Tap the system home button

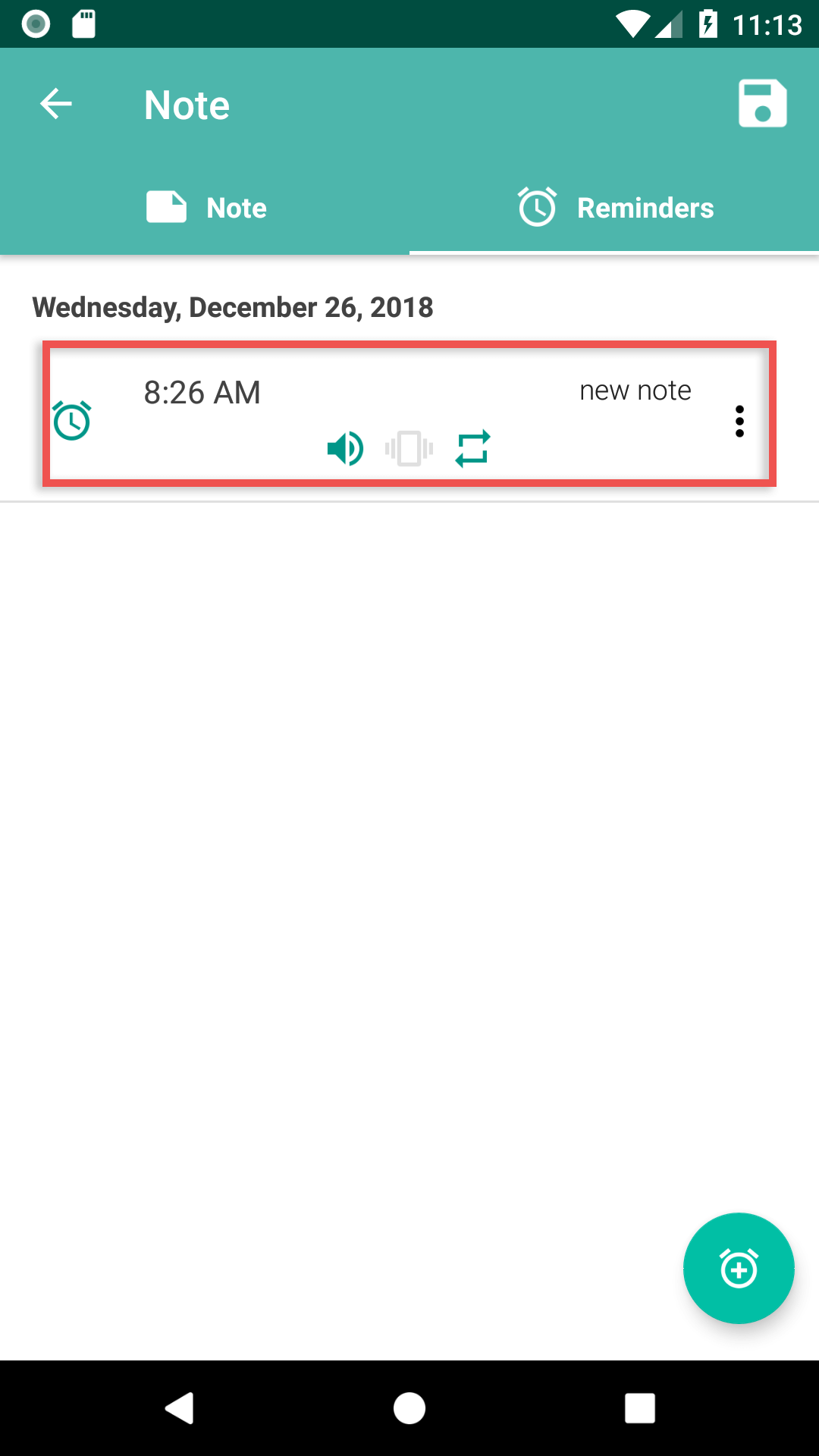[409, 1408]
